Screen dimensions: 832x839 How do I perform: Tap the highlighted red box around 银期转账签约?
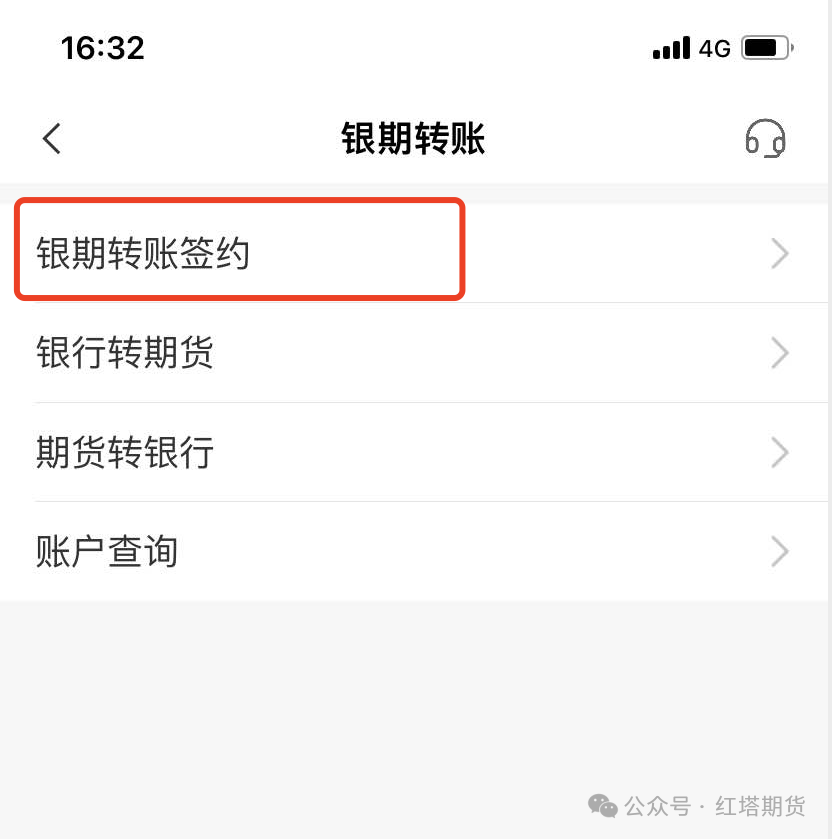(x=238, y=249)
